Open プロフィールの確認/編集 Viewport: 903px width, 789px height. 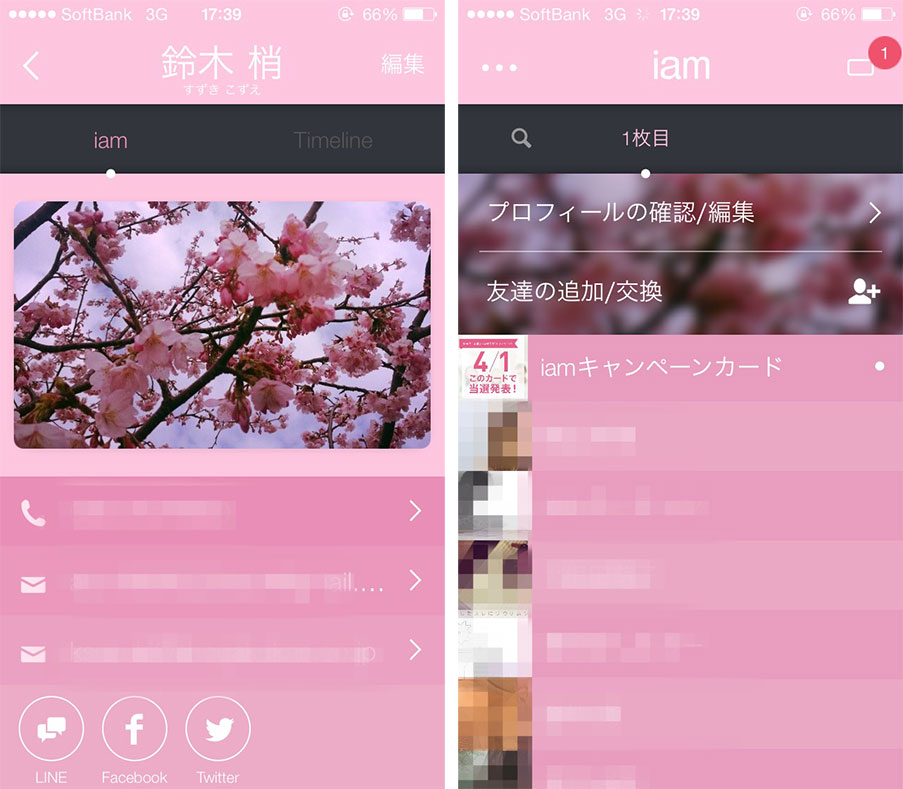click(680, 212)
